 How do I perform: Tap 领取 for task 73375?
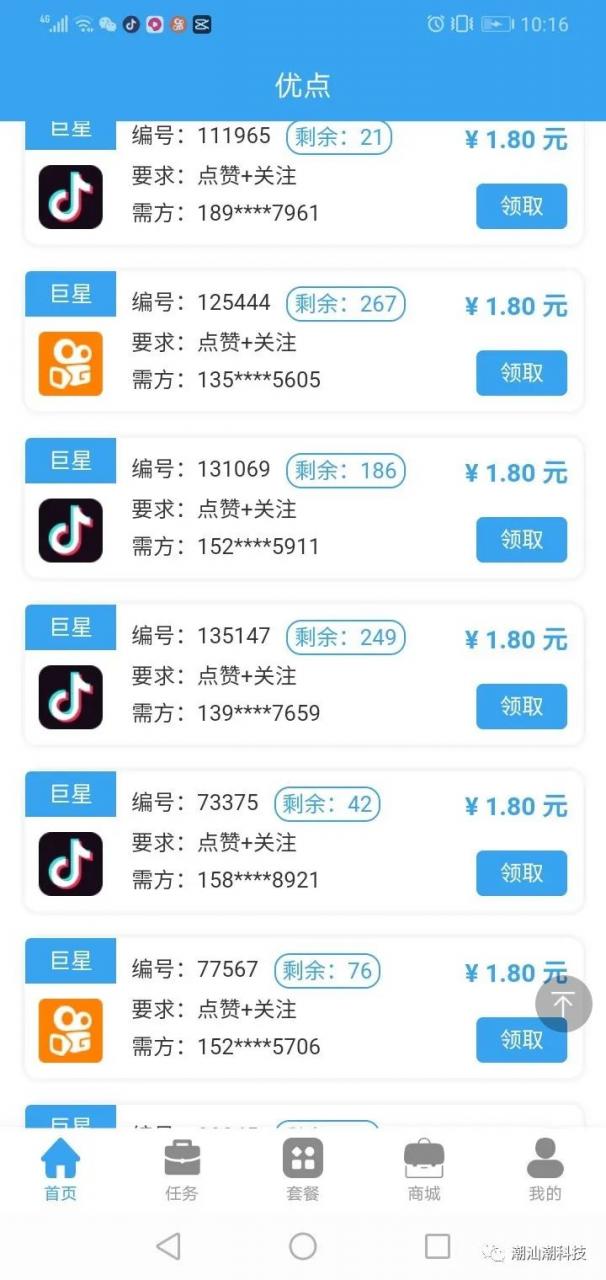coord(521,873)
